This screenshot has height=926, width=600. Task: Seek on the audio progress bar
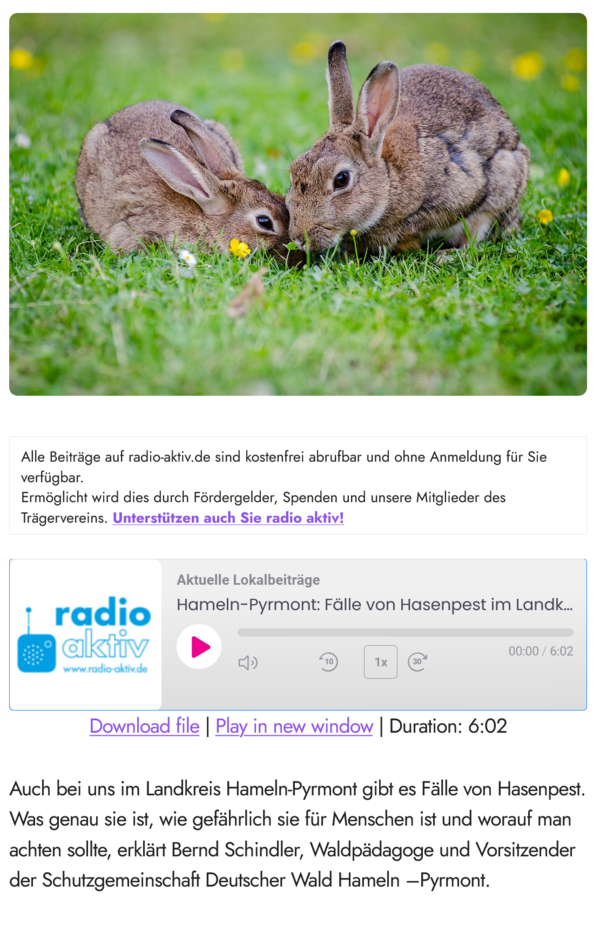point(405,633)
